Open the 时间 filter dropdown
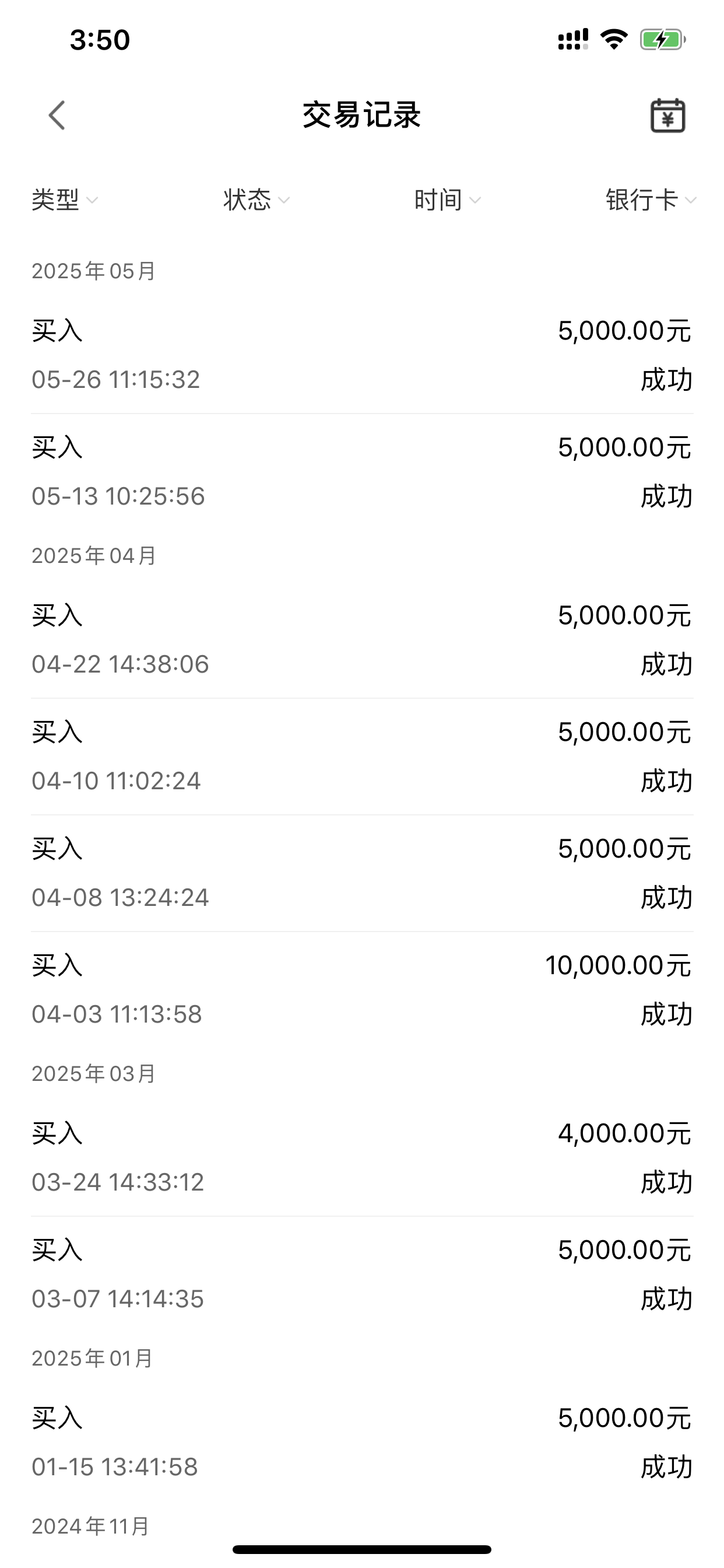This screenshot has width=724, height=1568. 447,199
